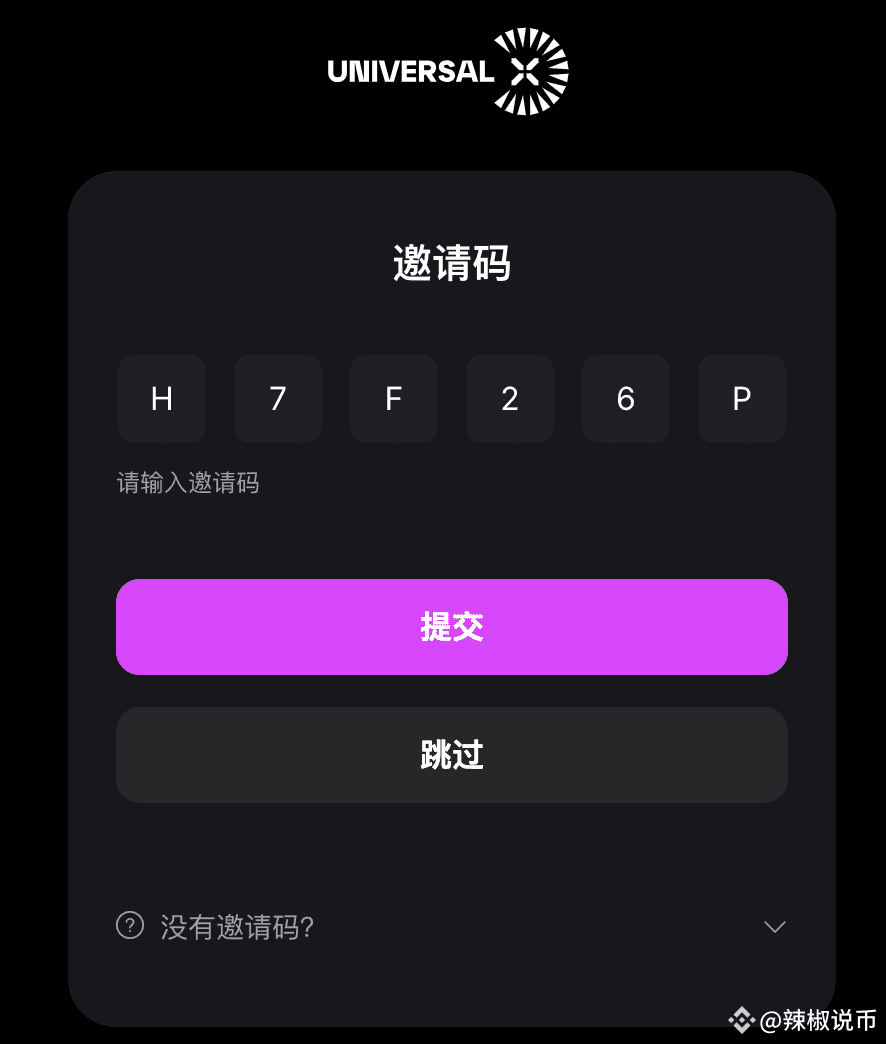
Task: Focus the code box containing 7
Action: (x=278, y=399)
